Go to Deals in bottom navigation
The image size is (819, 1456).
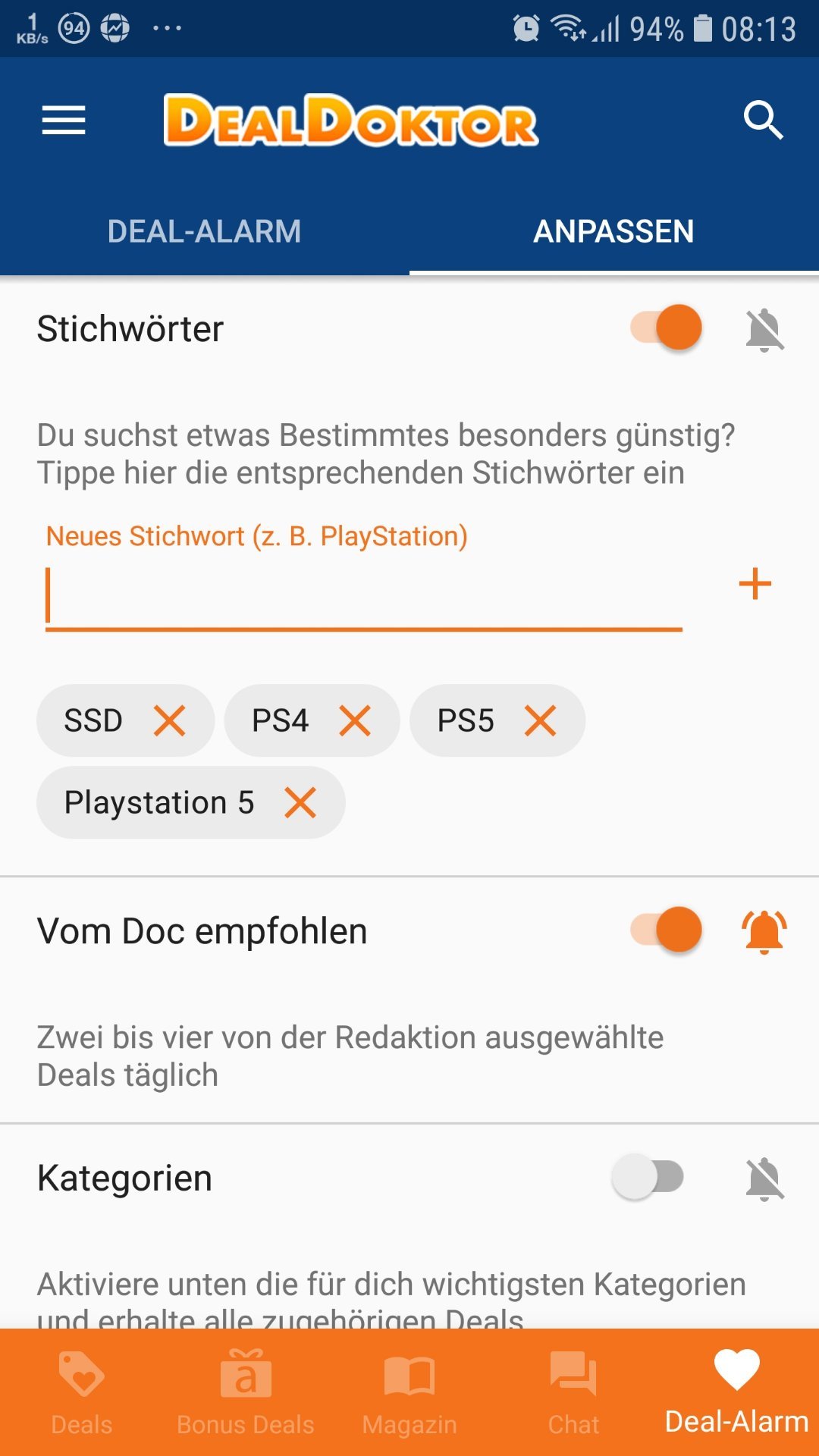click(x=82, y=1394)
